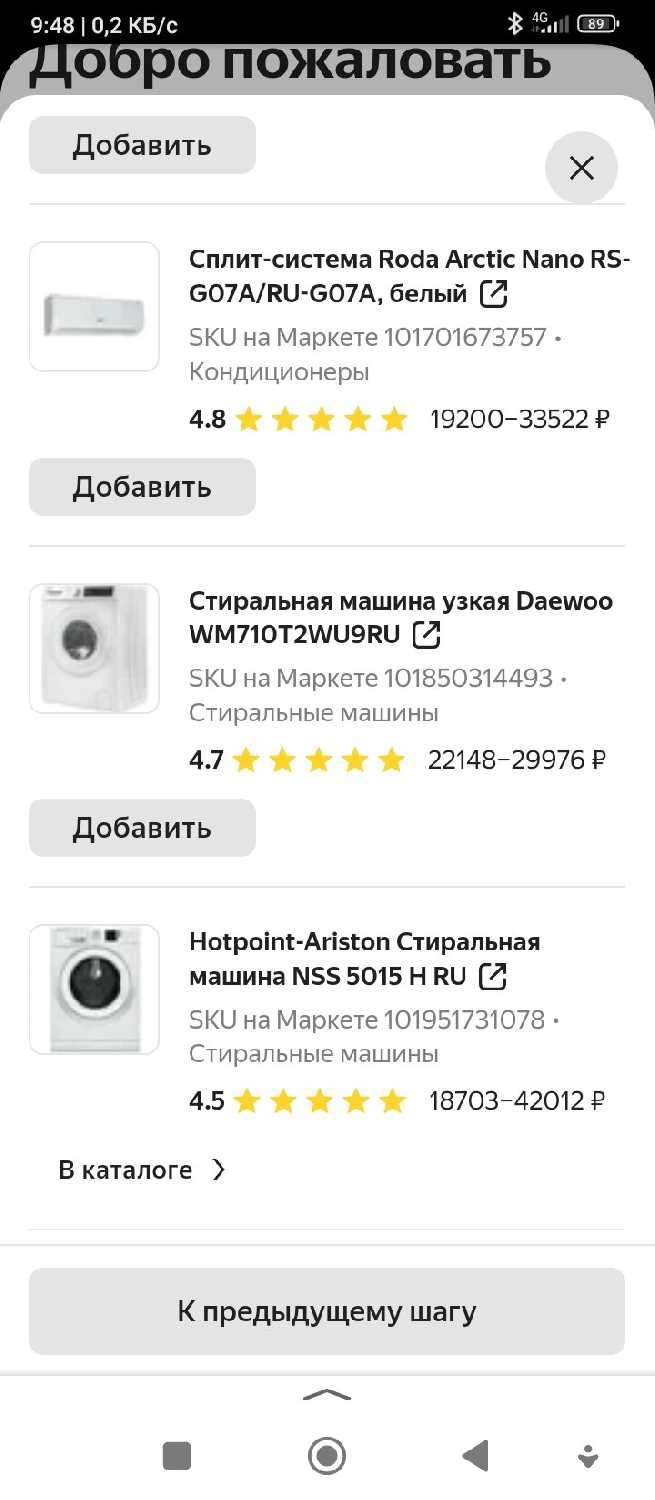
Task: Go to the system home screen
Action: [x=327, y=1456]
